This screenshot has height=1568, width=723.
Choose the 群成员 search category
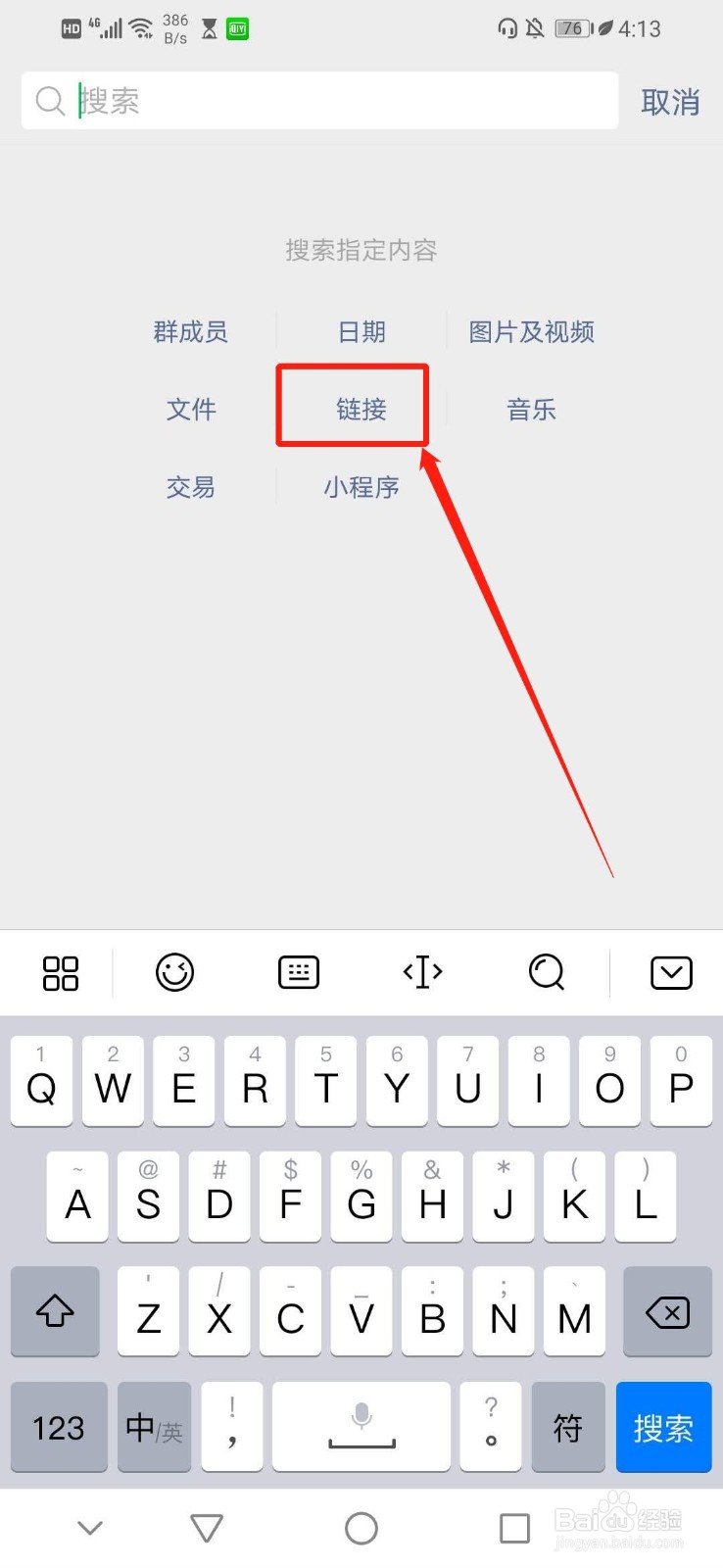(191, 331)
